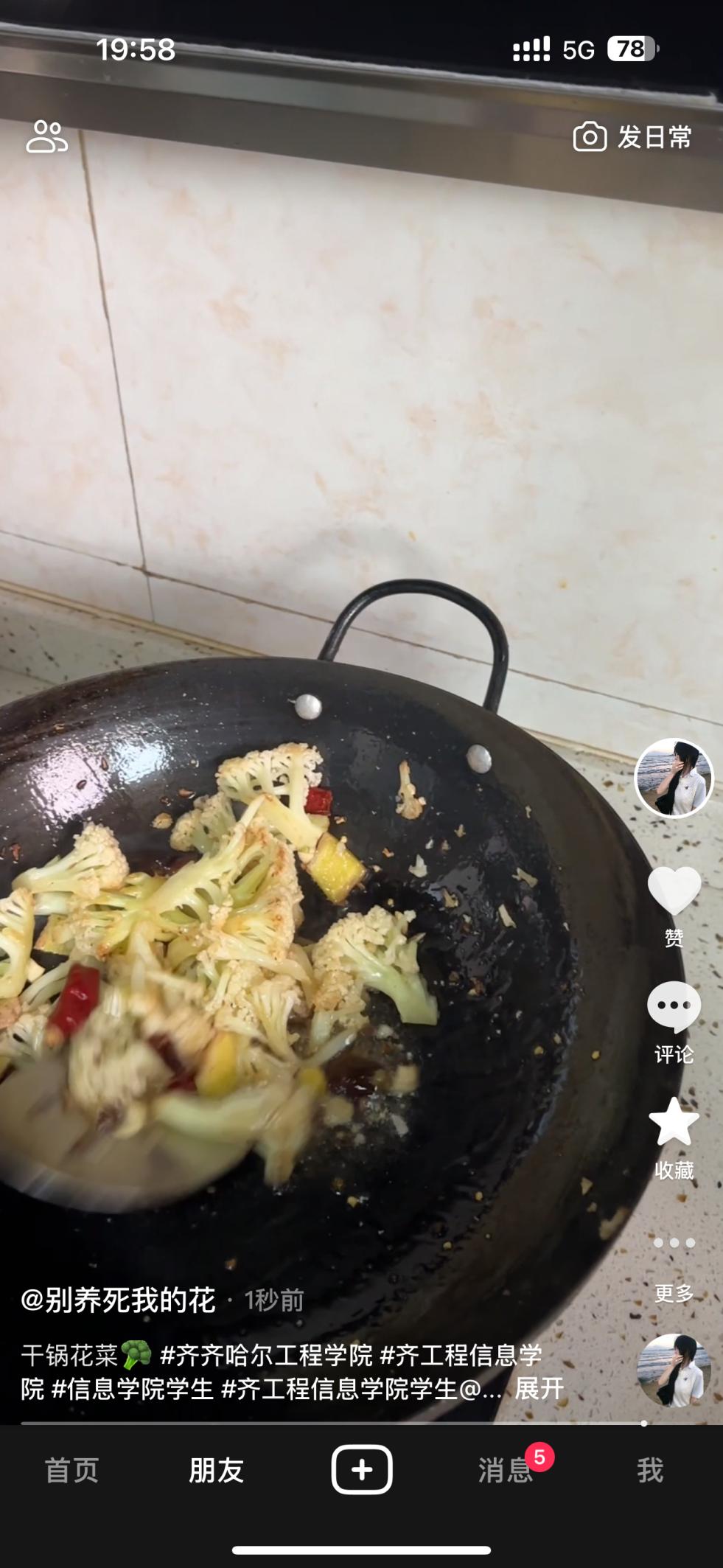Seek using the video progress bar

(332, 1423)
